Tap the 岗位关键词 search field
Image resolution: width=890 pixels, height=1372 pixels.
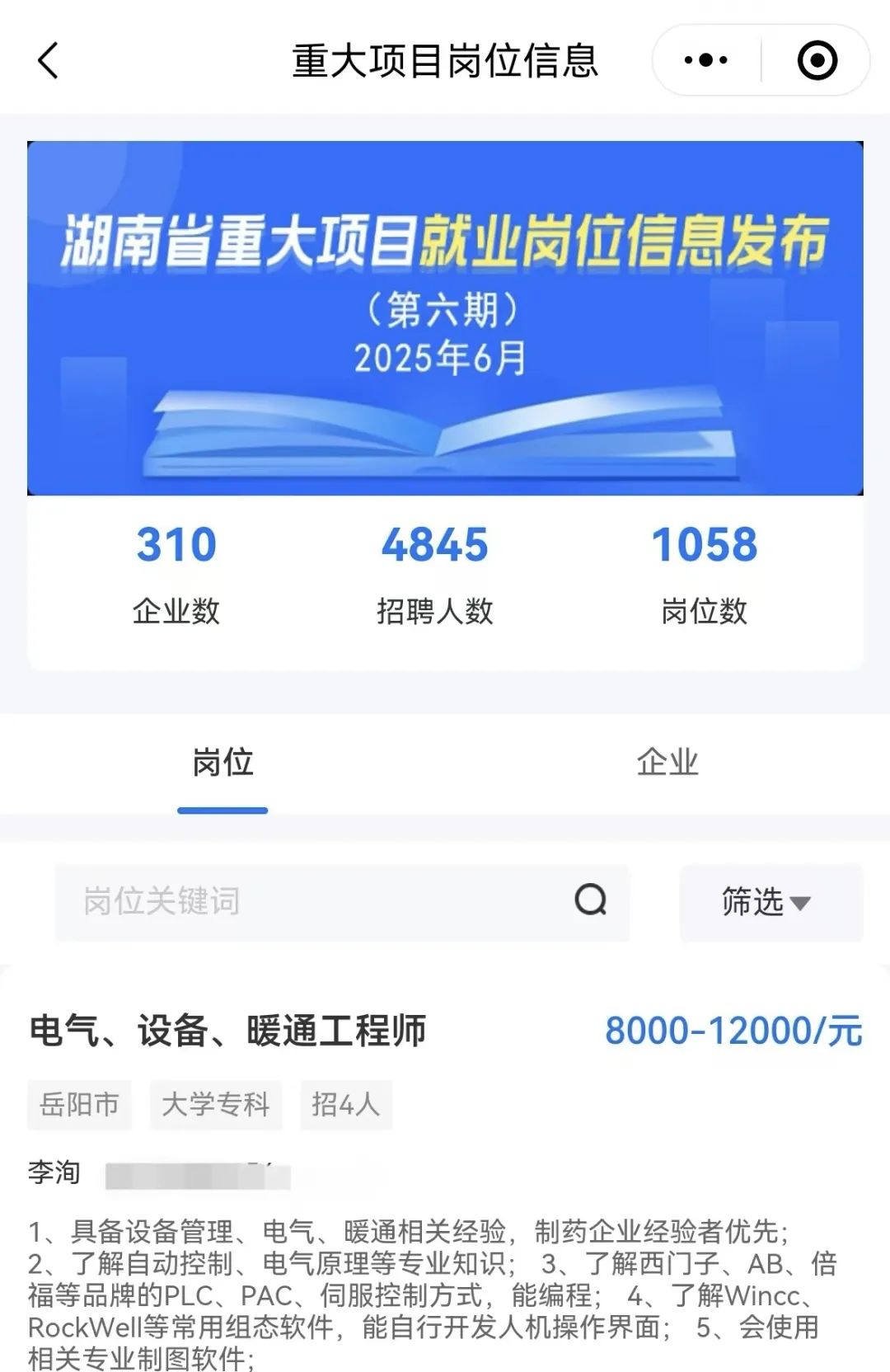tap(313, 901)
